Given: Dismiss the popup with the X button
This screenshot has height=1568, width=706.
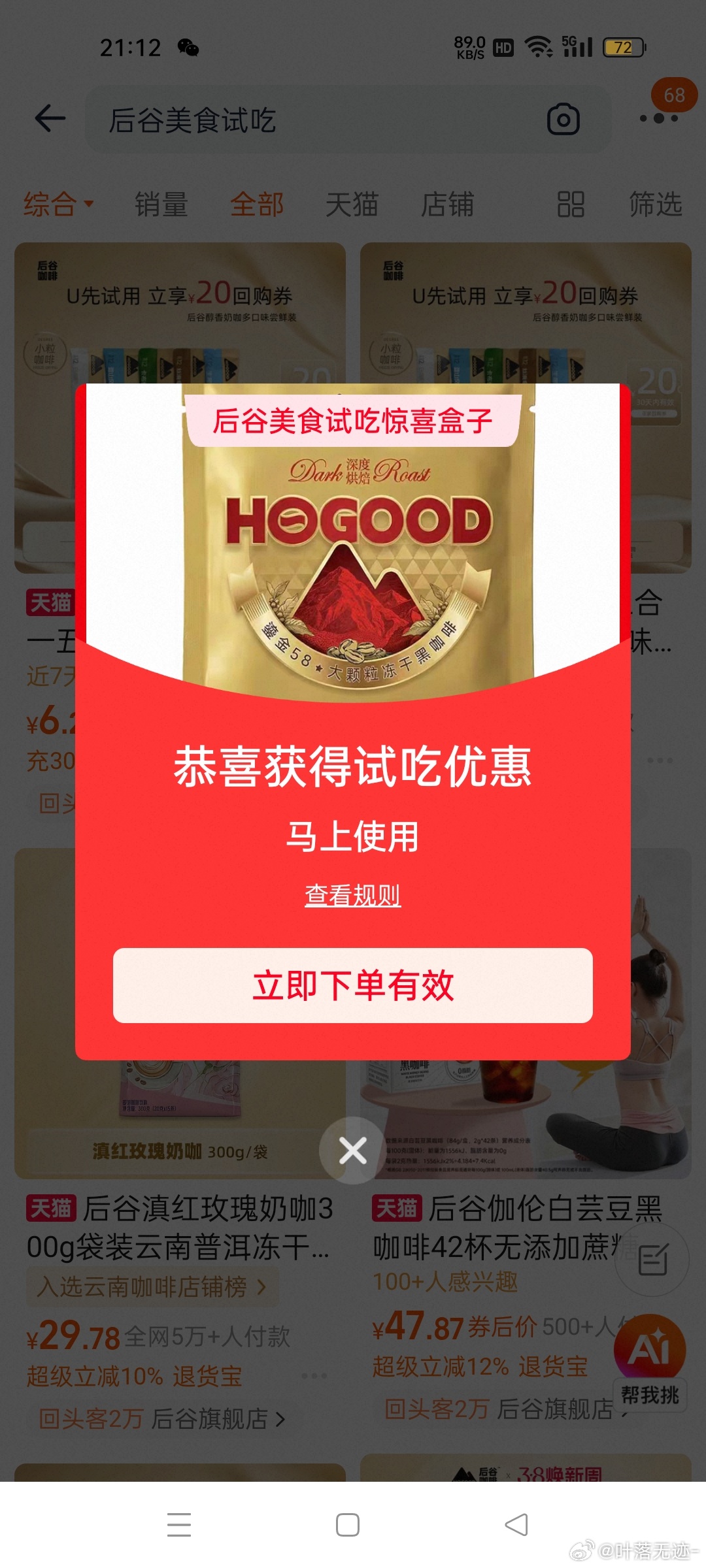Looking at the screenshot, I should [x=353, y=1151].
